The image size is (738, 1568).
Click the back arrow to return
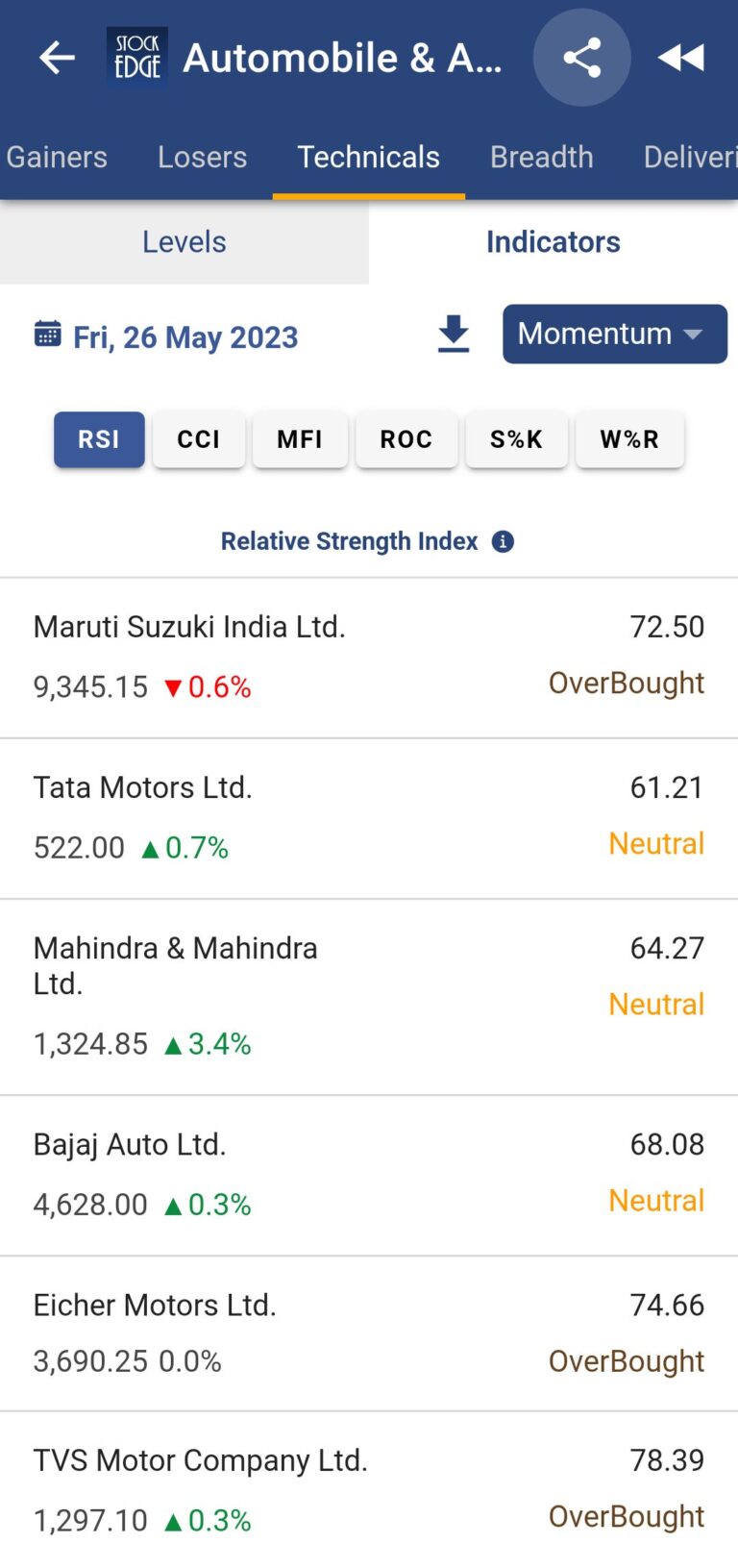click(56, 57)
